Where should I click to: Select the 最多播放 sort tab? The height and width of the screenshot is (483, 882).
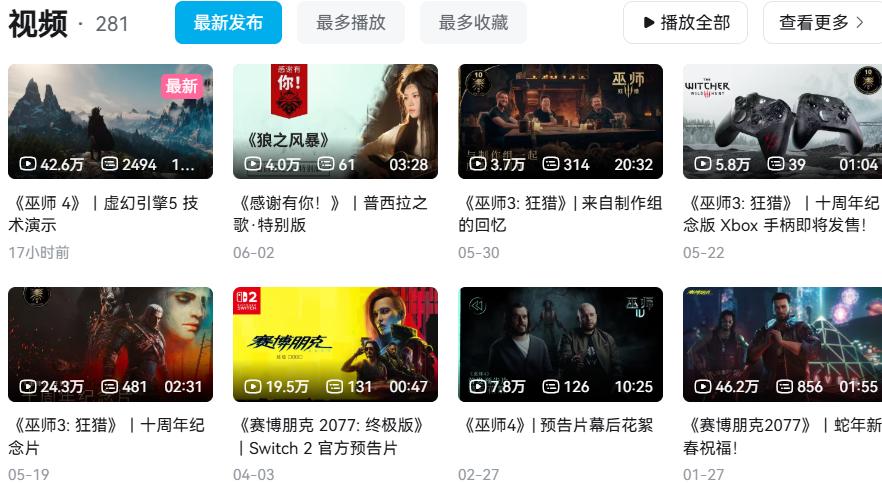(351, 23)
